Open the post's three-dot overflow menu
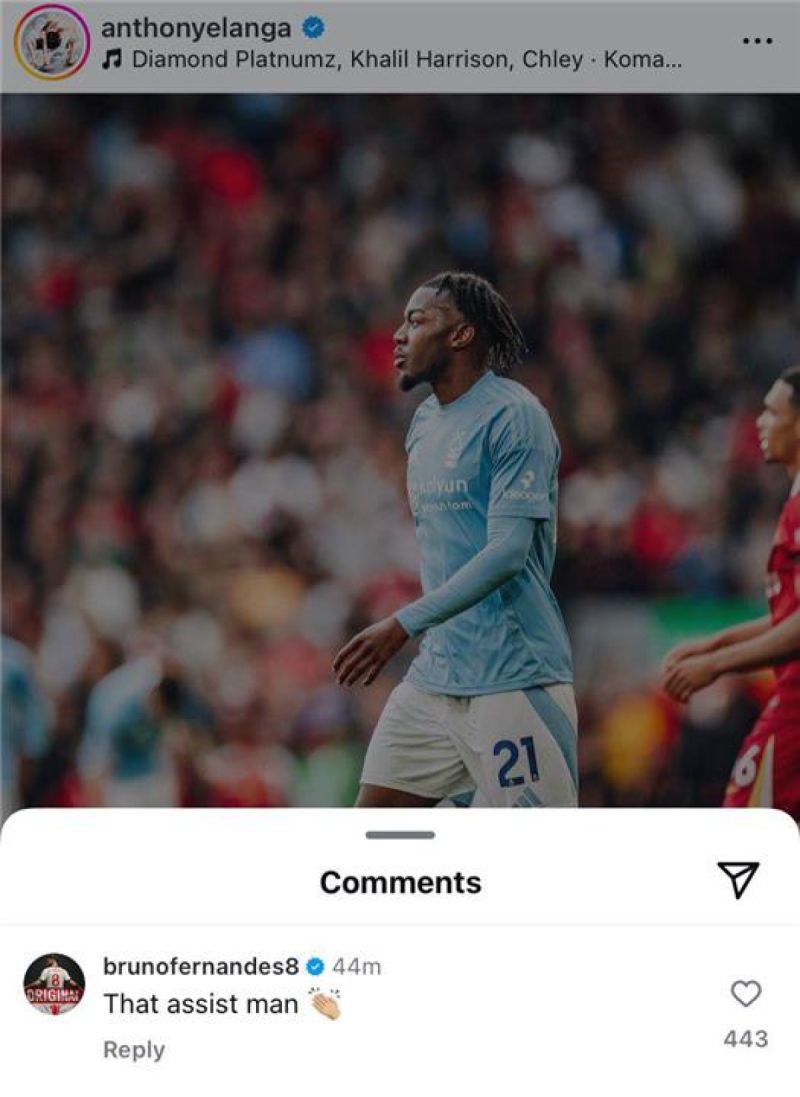The height and width of the screenshot is (1097, 800). [x=757, y=41]
